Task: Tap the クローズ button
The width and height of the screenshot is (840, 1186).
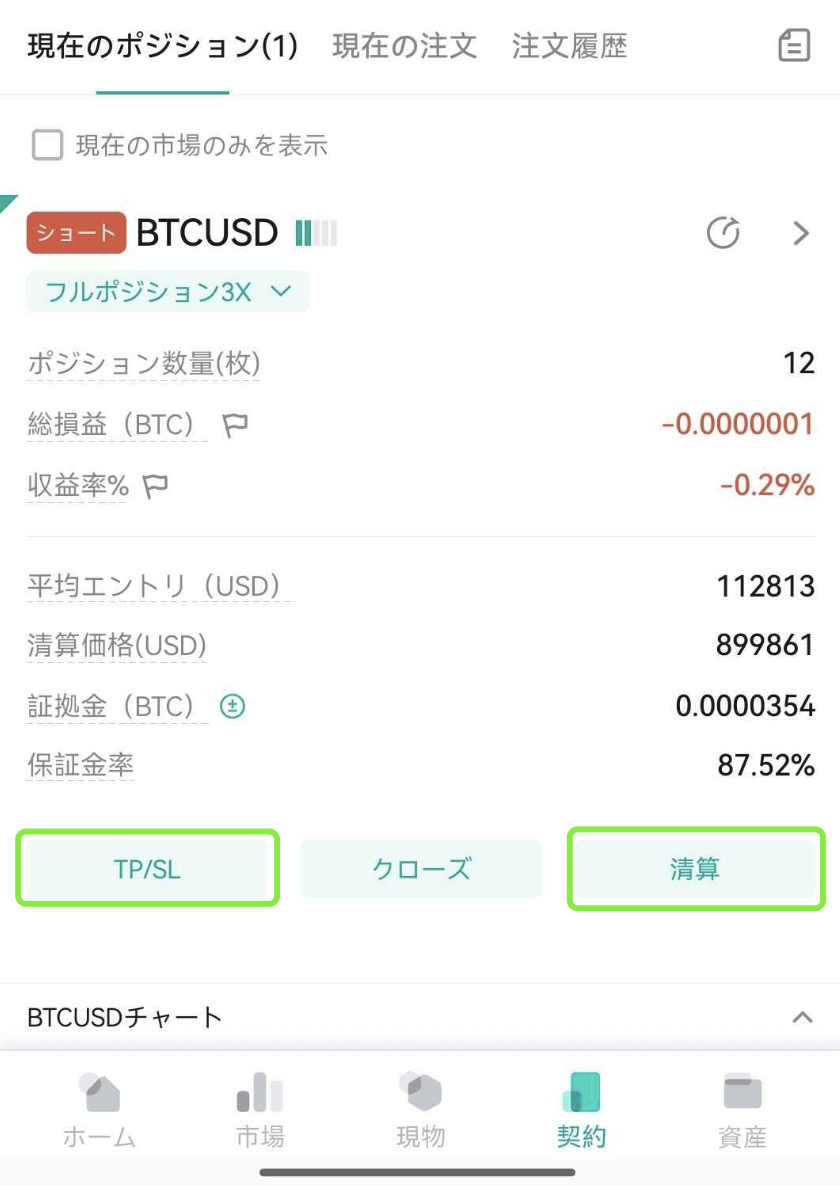Action: tap(420, 869)
